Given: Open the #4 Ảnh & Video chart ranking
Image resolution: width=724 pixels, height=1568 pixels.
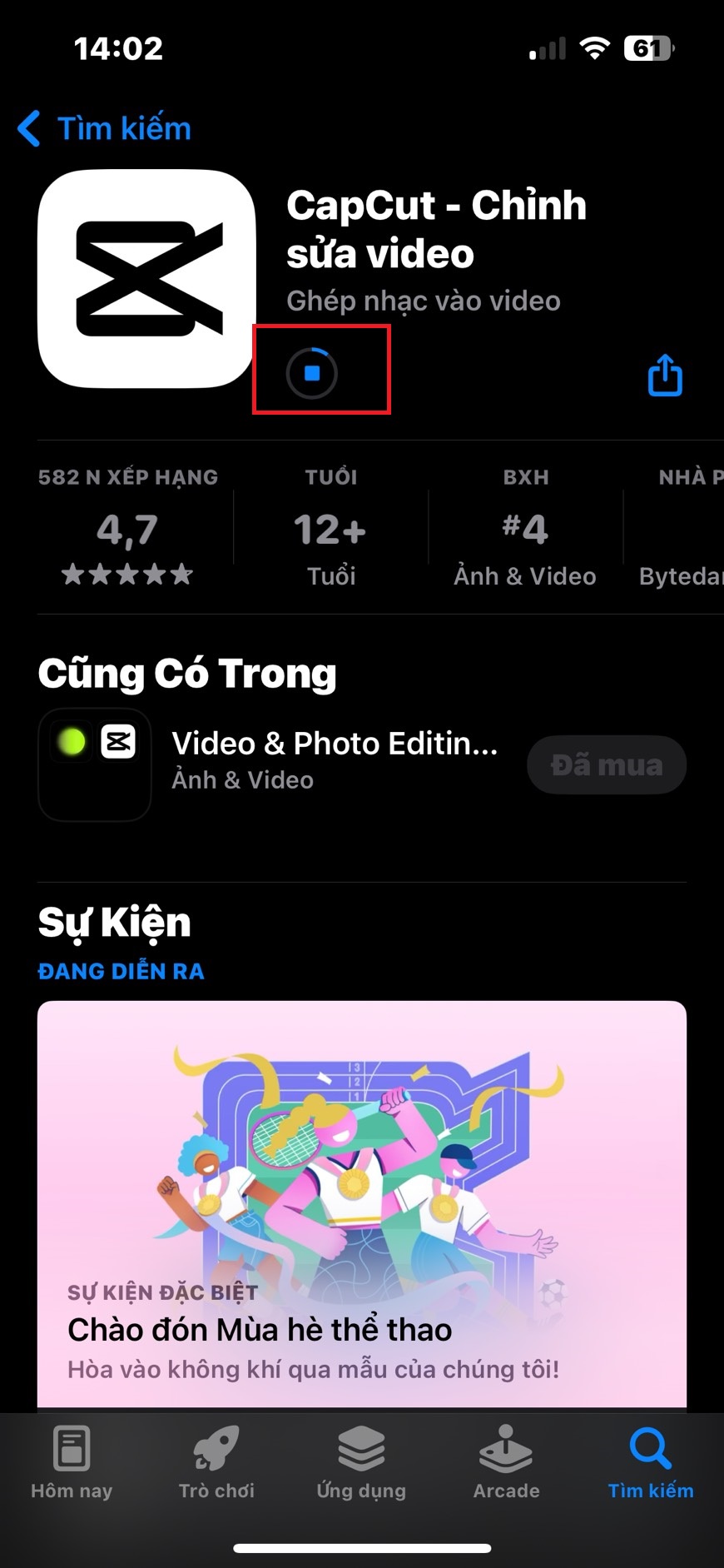Looking at the screenshot, I should (525, 529).
